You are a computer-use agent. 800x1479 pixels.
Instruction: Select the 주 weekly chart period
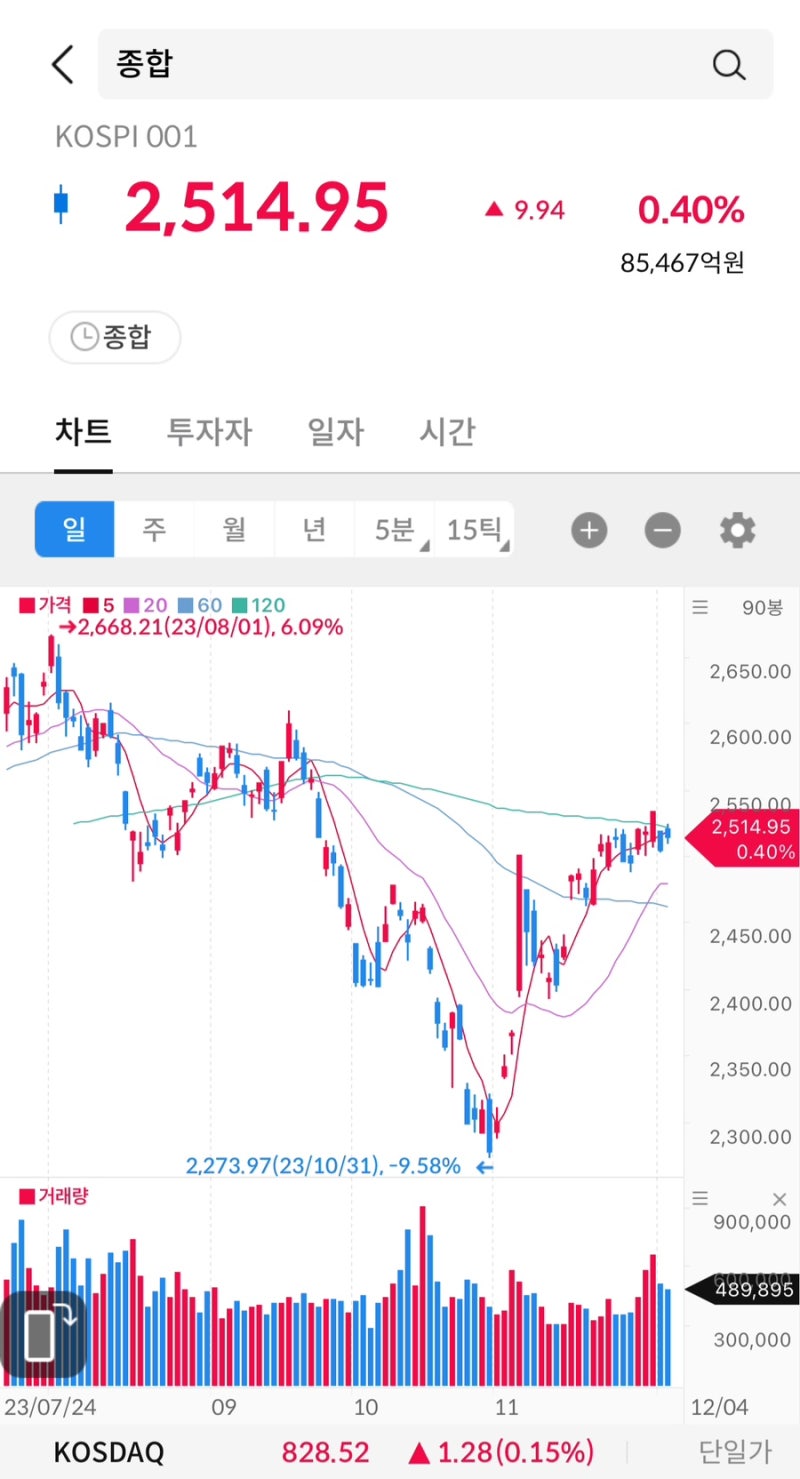coord(154,530)
